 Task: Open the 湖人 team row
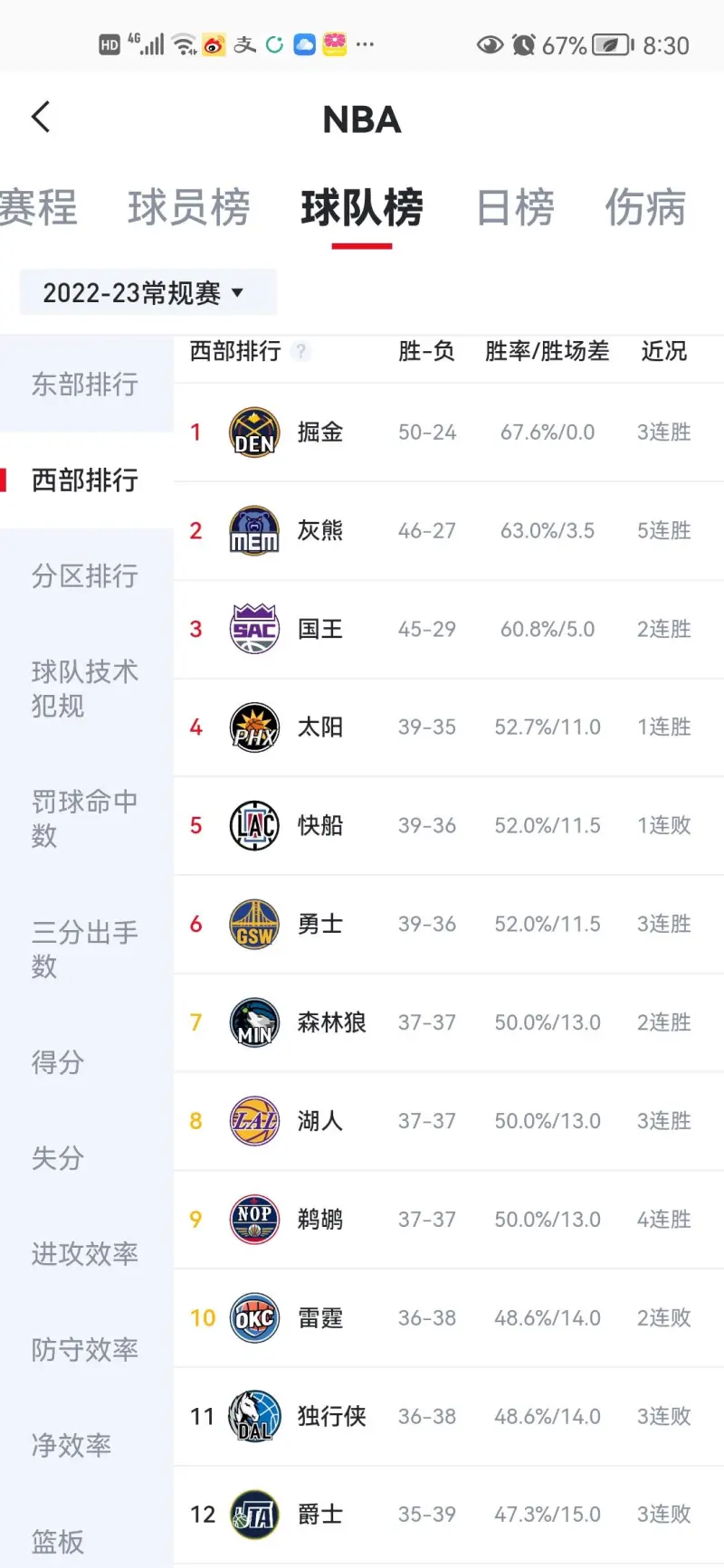(448, 1121)
